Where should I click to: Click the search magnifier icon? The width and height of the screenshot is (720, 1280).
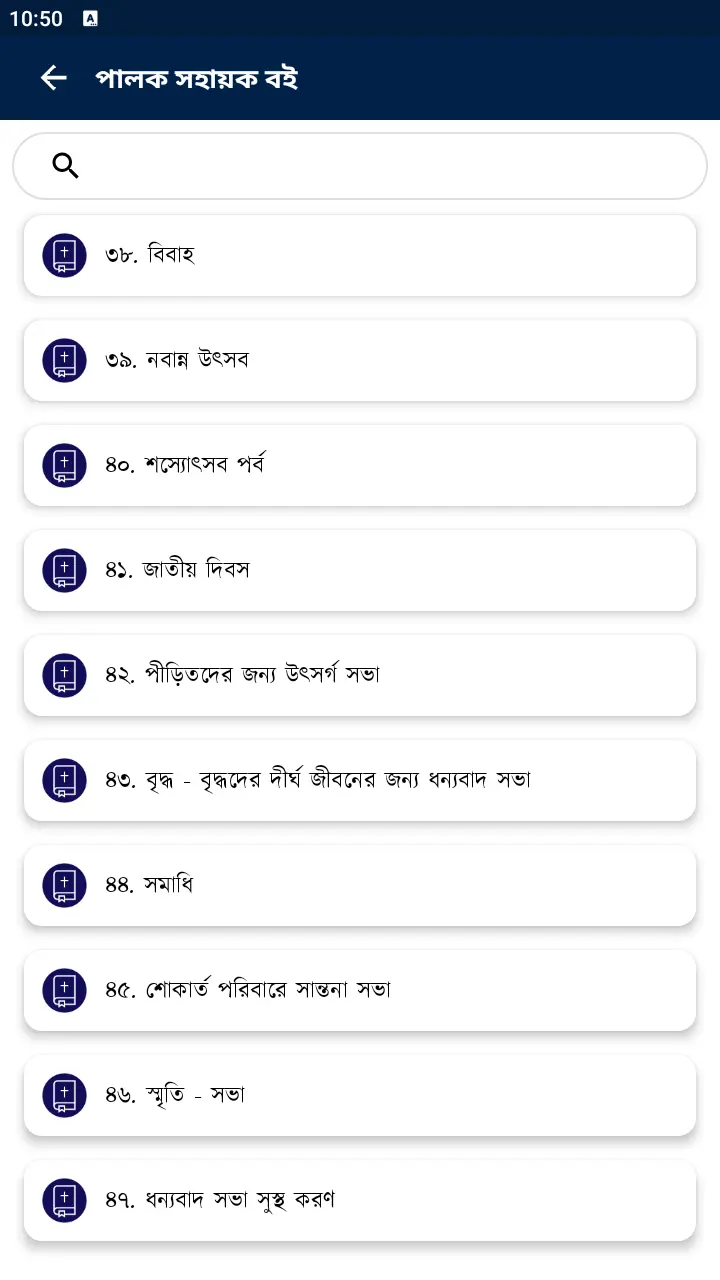[x=65, y=166]
